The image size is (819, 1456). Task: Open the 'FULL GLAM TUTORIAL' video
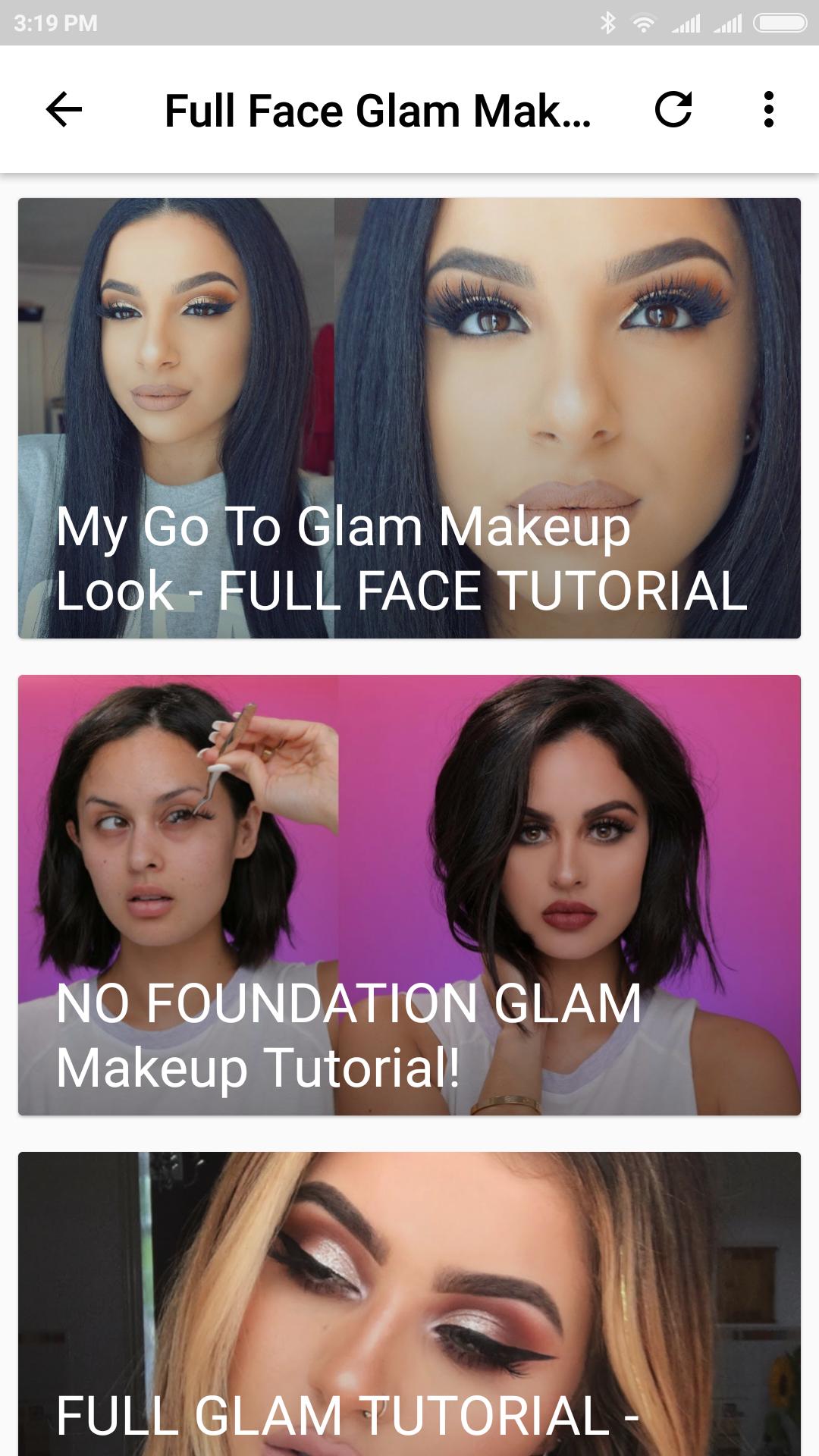point(409,1289)
